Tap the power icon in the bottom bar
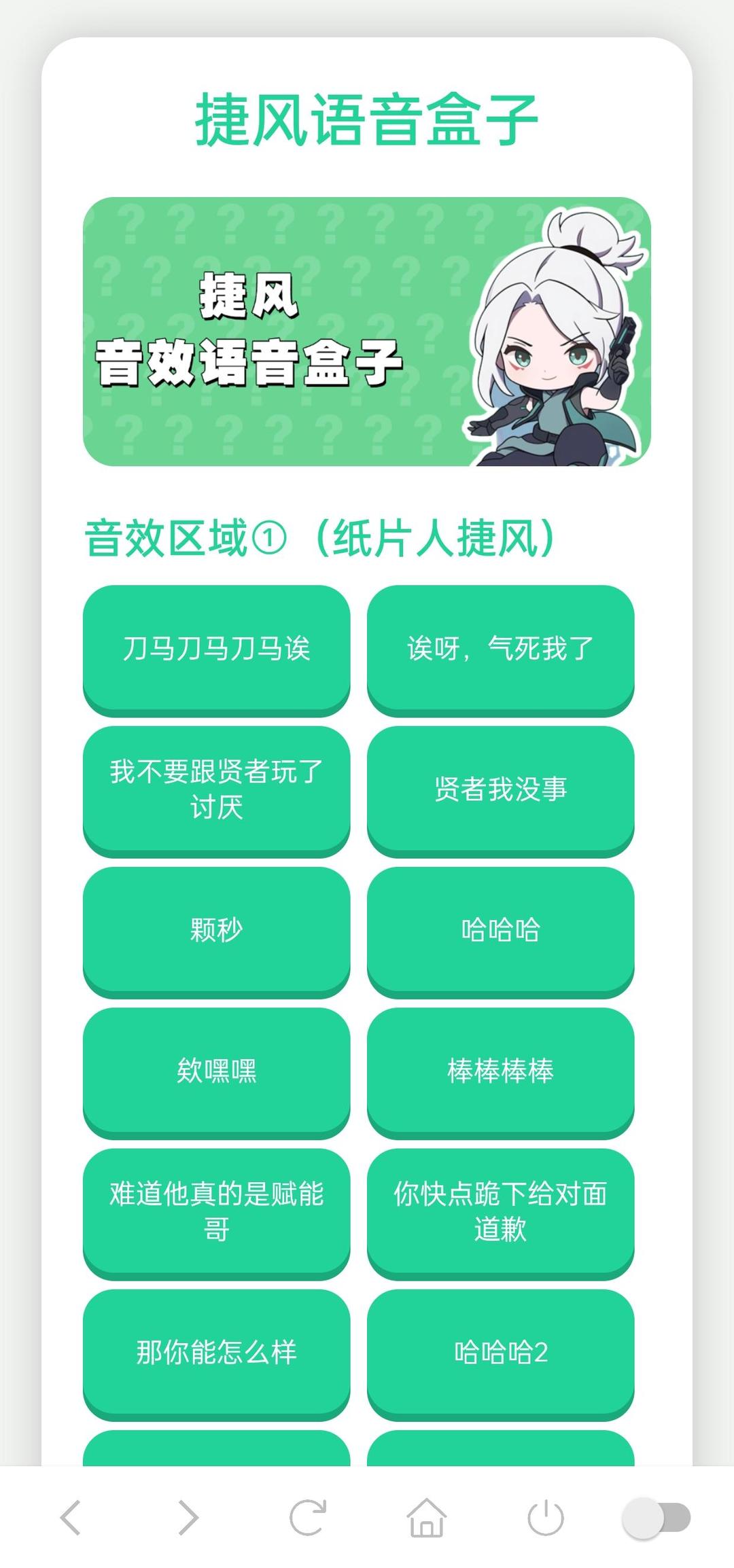The height and width of the screenshot is (1568, 734). pyautogui.click(x=545, y=1517)
